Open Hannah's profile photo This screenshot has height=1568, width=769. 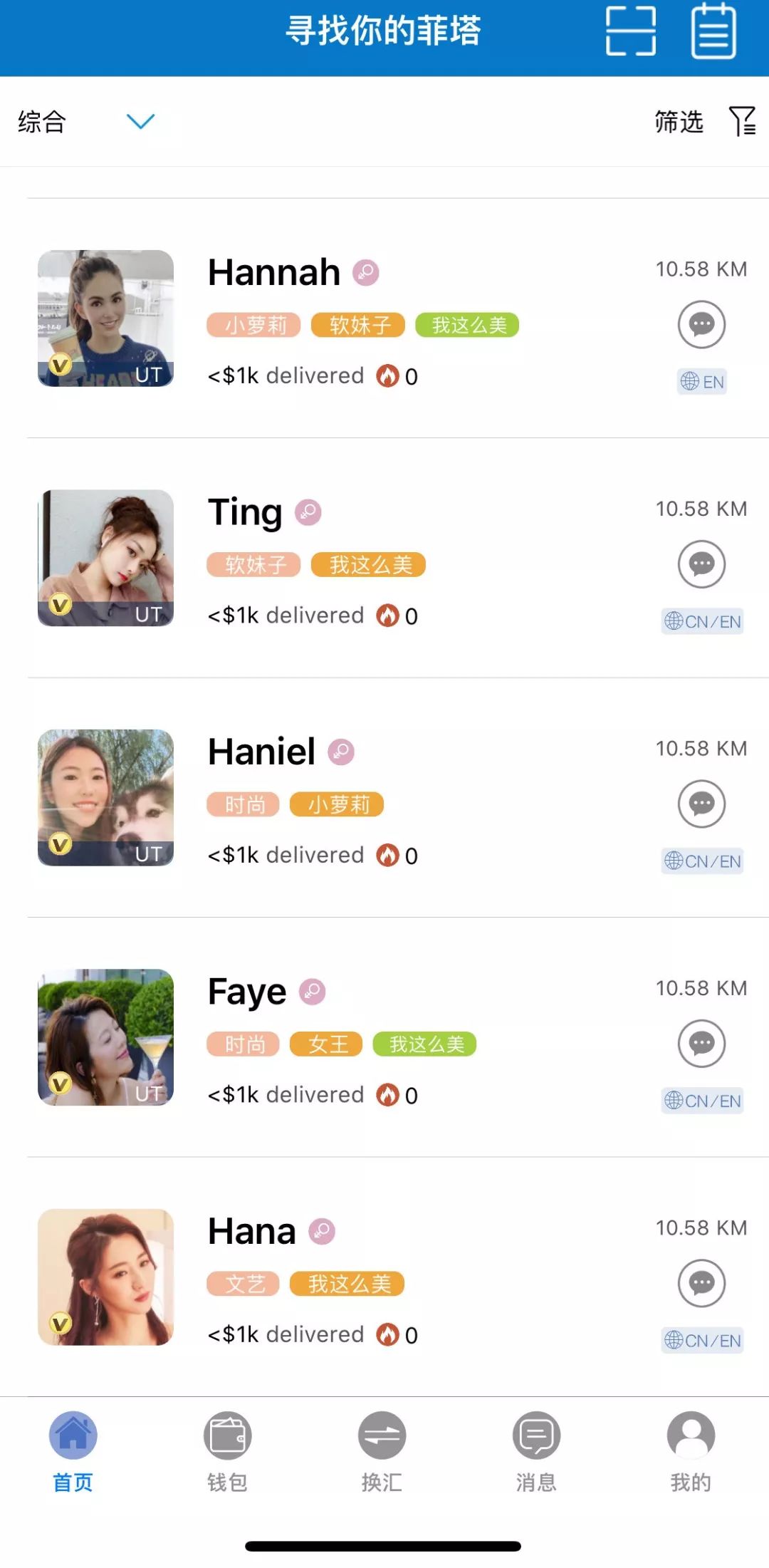pos(105,318)
